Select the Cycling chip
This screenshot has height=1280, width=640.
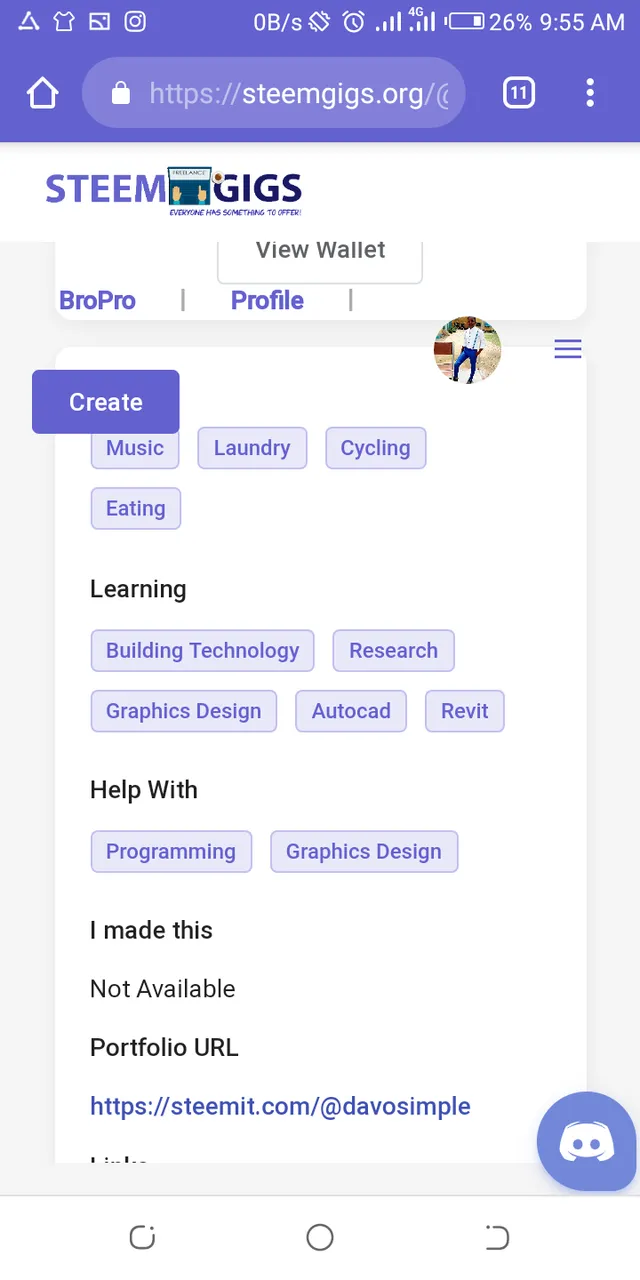coord(375,448)
